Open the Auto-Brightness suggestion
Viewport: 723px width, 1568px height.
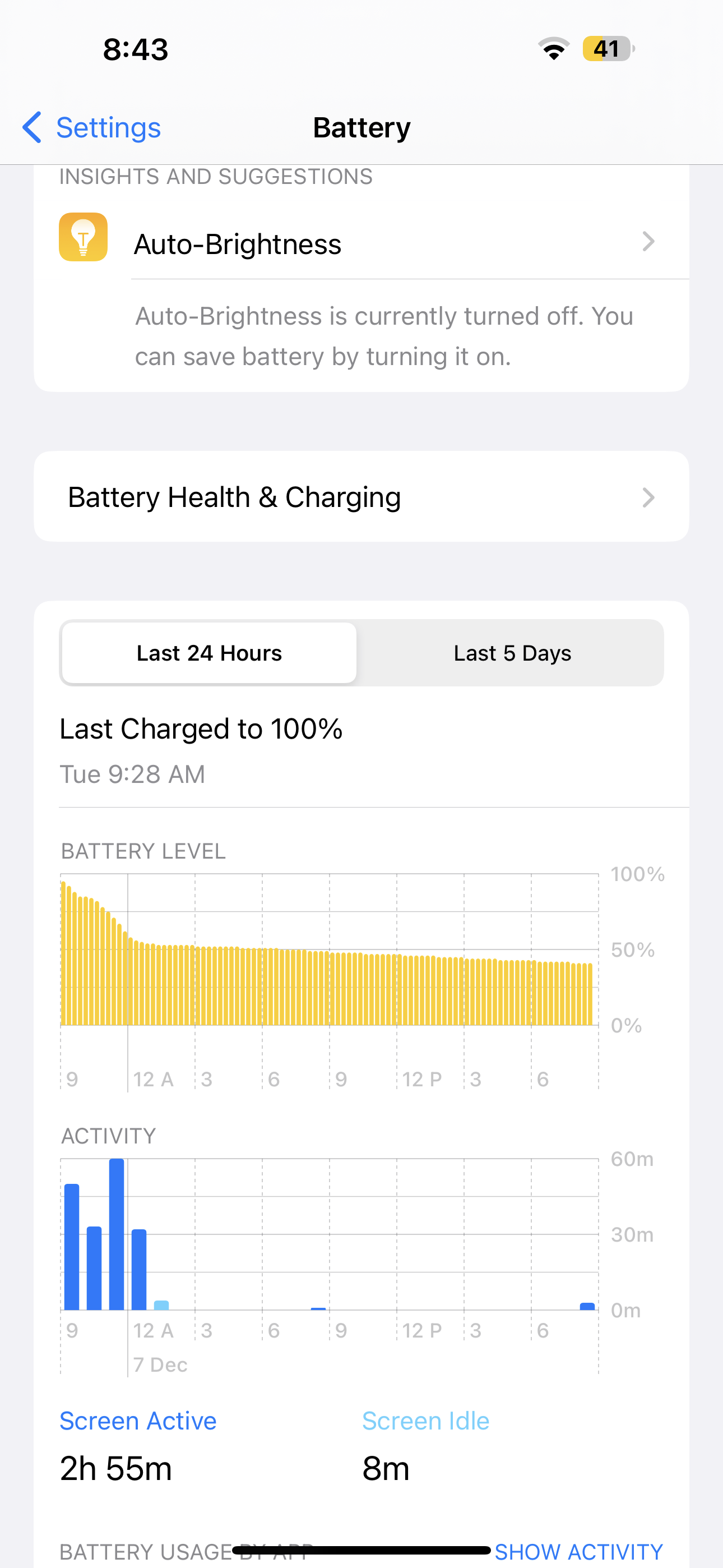pos(361,243)
